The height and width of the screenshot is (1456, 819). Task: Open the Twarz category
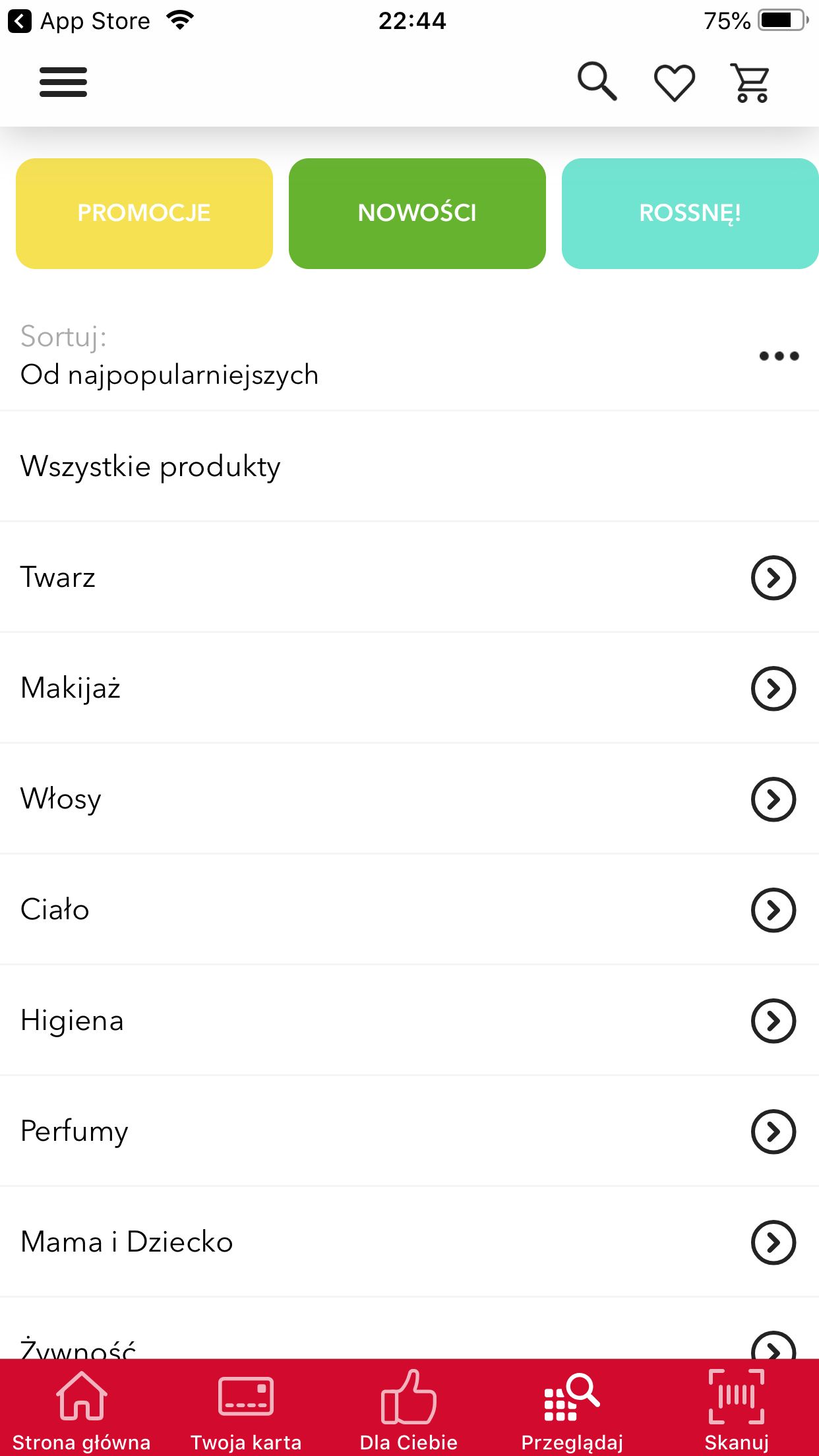[x=409, y=577]
